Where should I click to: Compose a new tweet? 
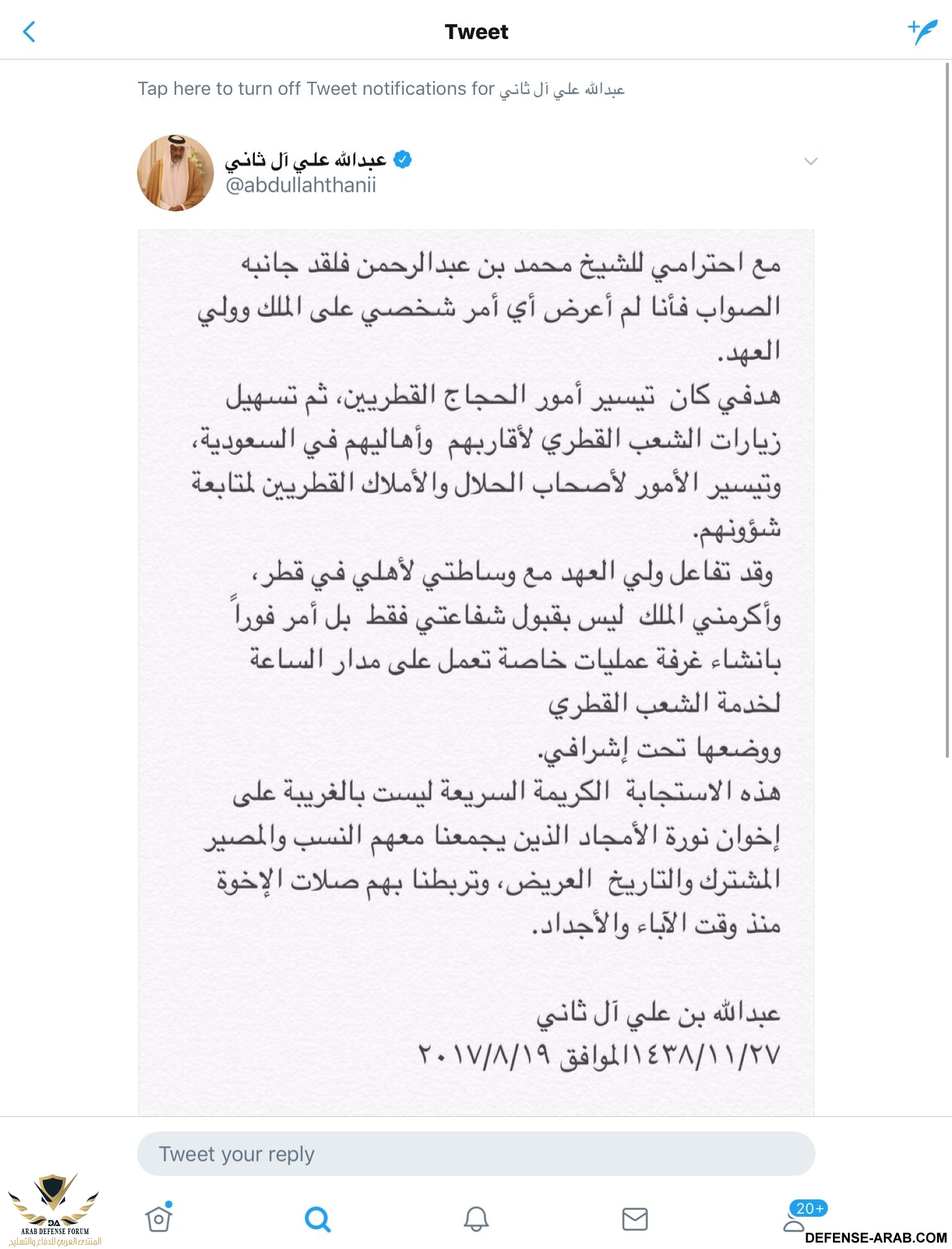point(922,32)
